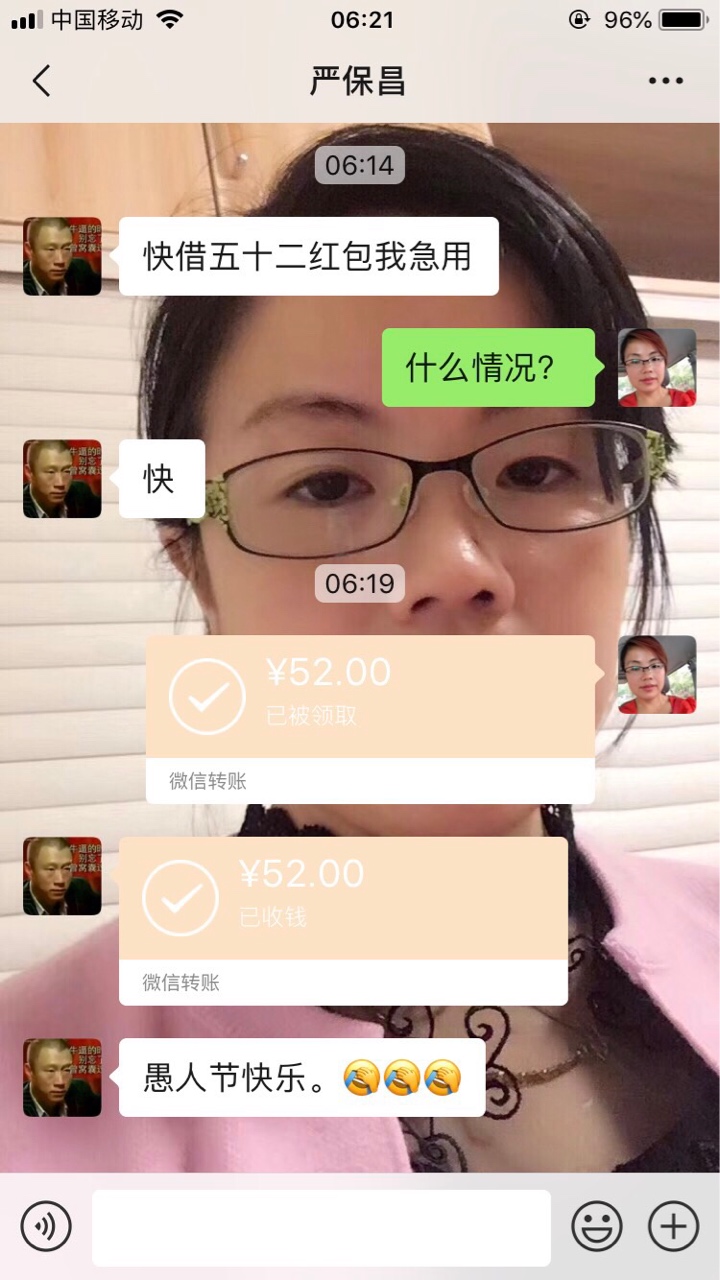The height and width of the screenshot is (1280, 720).
Task: Open the plus attachments menu
Action: click(673, 1226)
